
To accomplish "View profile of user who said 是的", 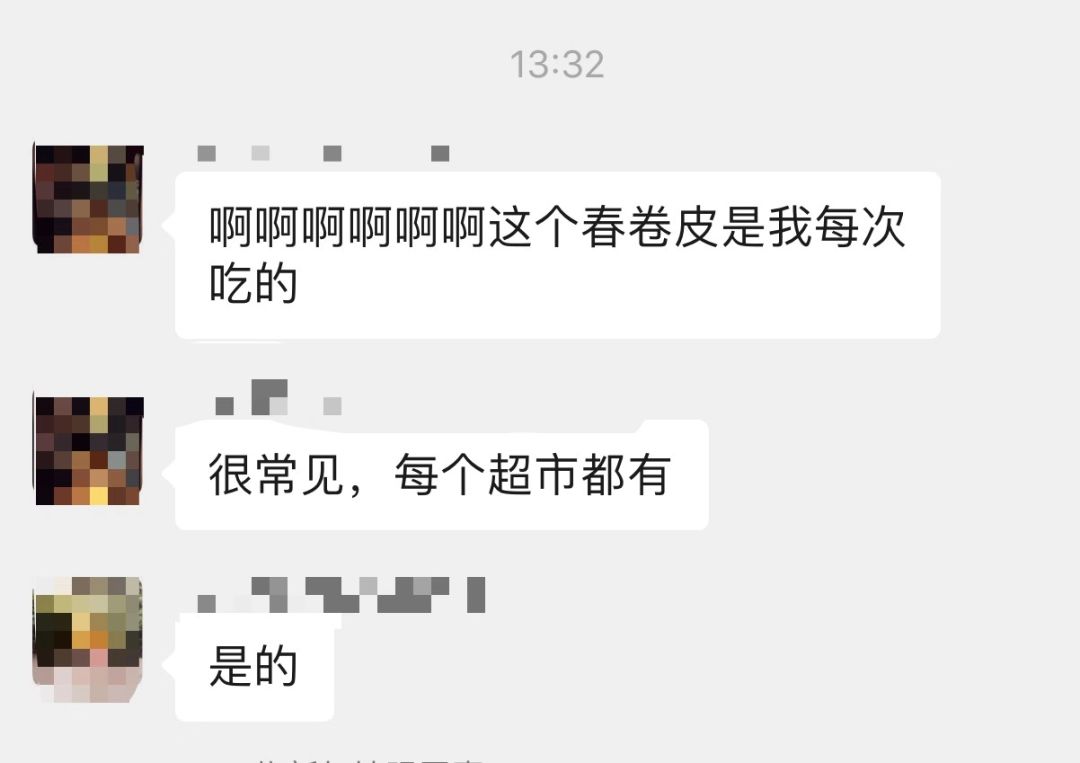I will 88,631.
